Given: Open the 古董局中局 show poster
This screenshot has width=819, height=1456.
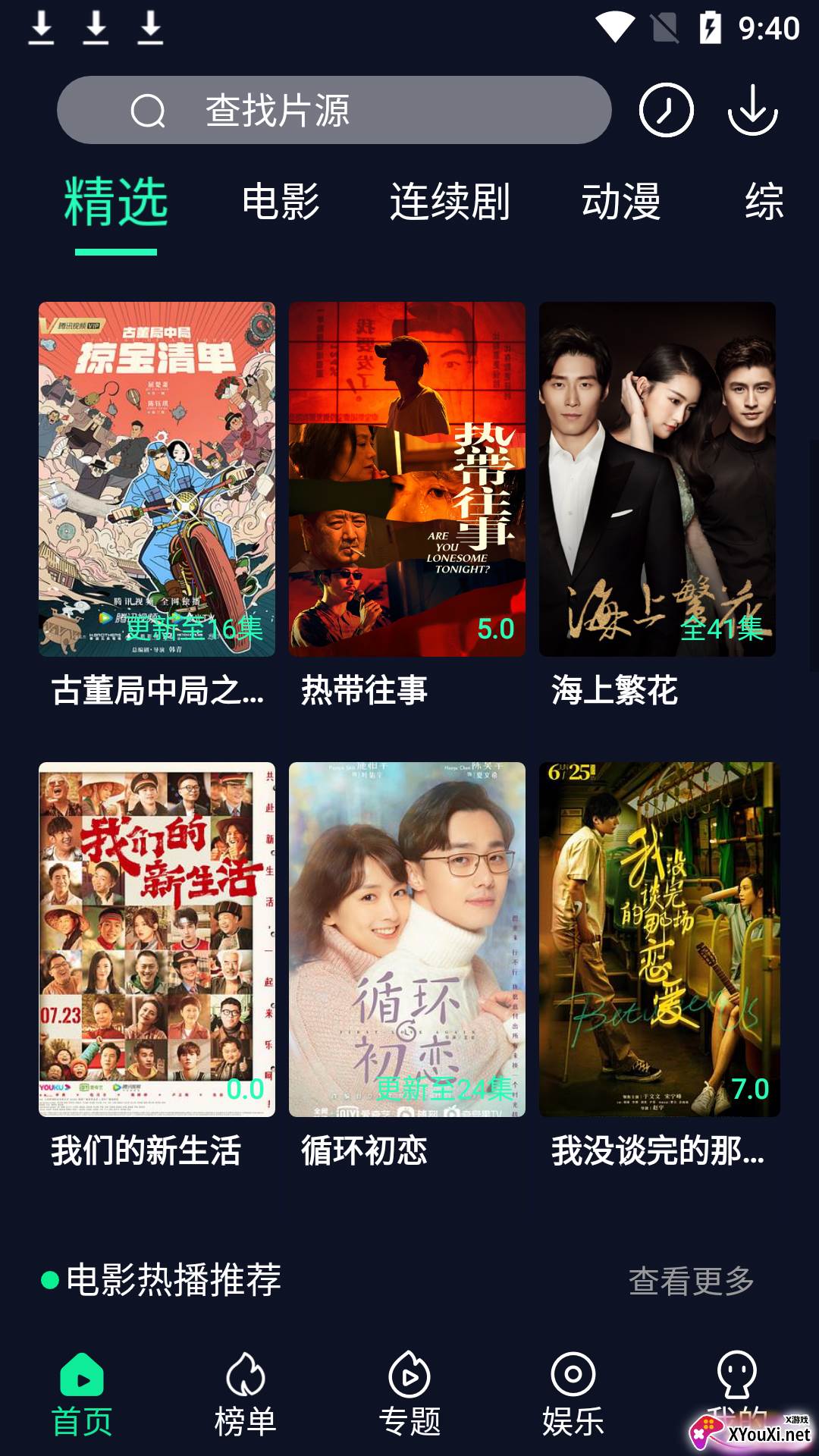Looking at the screenshot, I should 157,479.
